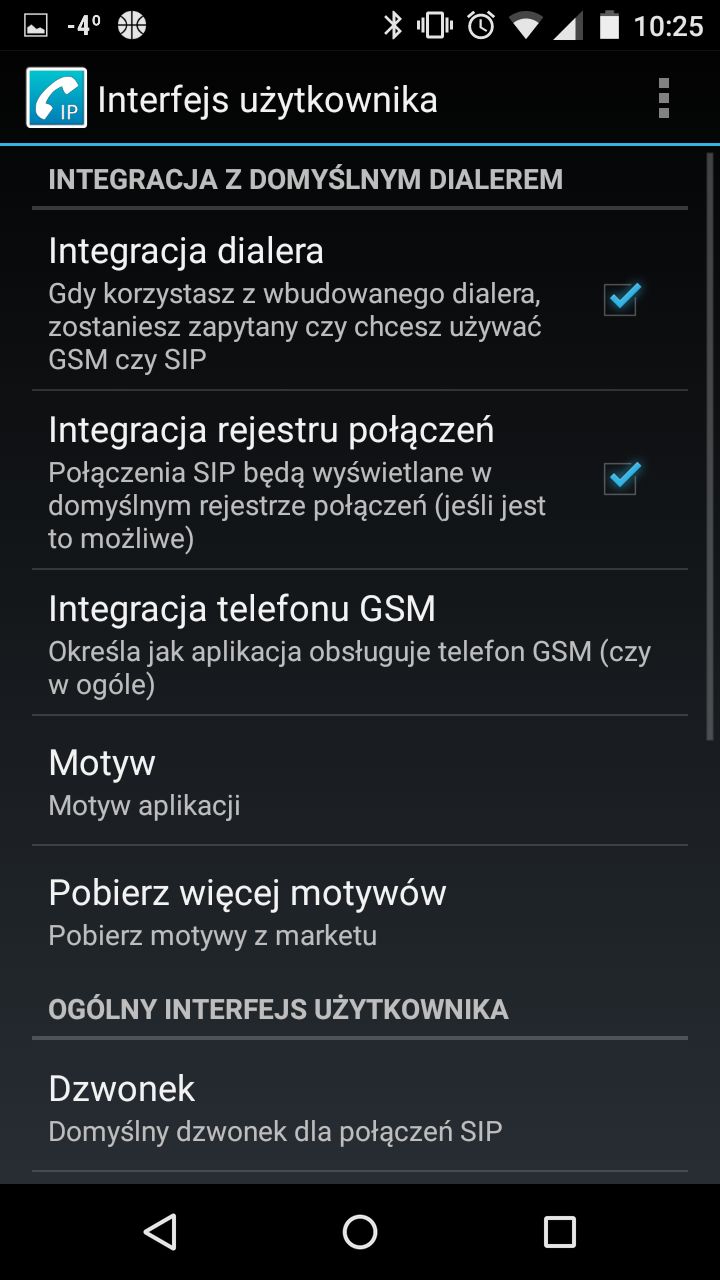Image resolution: width=720 pixels, height=1280 pixels.
Task: Open Dzwonek ringtone setting
Action: 360,1107
